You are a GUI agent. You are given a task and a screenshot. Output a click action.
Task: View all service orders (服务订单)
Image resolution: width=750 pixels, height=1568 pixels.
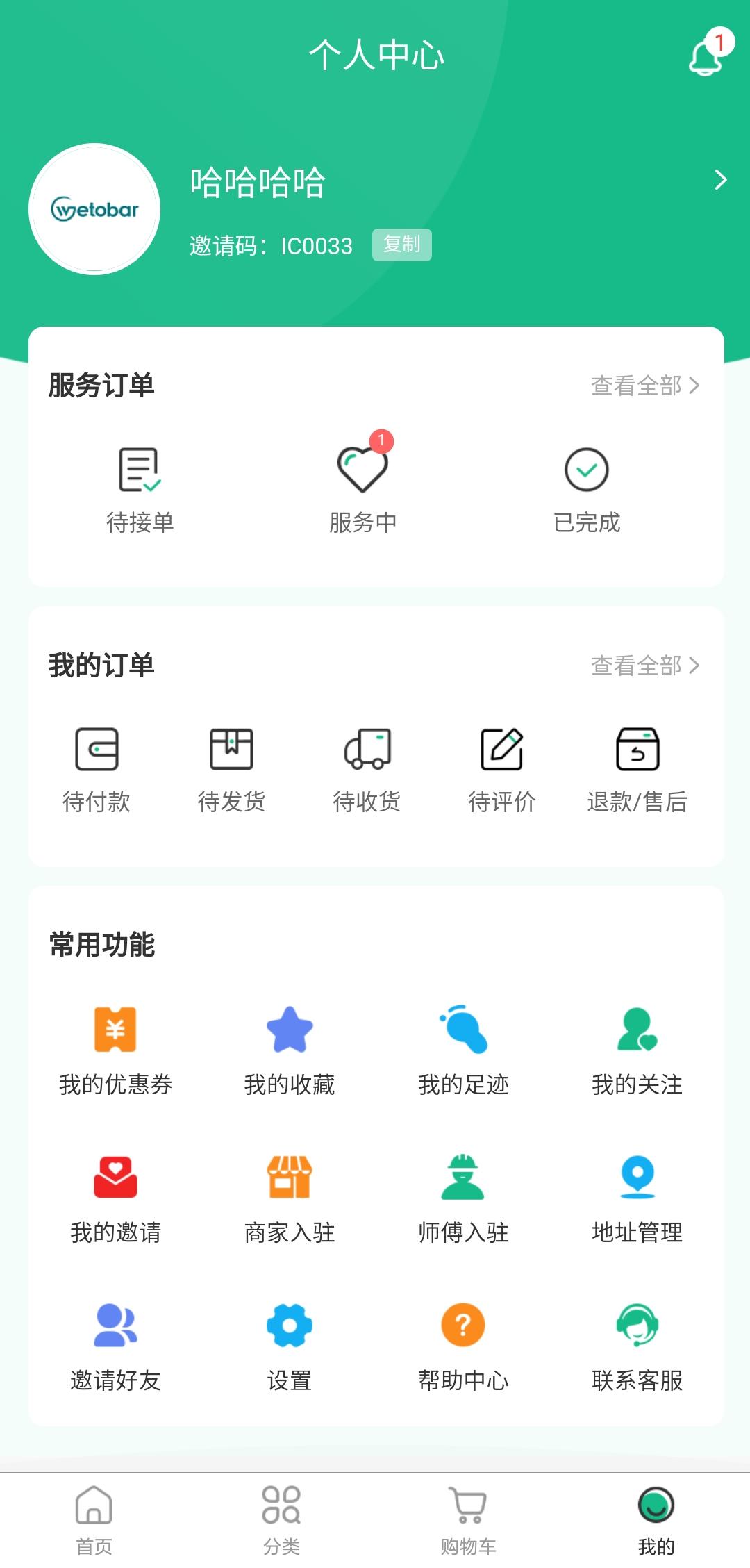pyautogui.click(x=644, y=386)
